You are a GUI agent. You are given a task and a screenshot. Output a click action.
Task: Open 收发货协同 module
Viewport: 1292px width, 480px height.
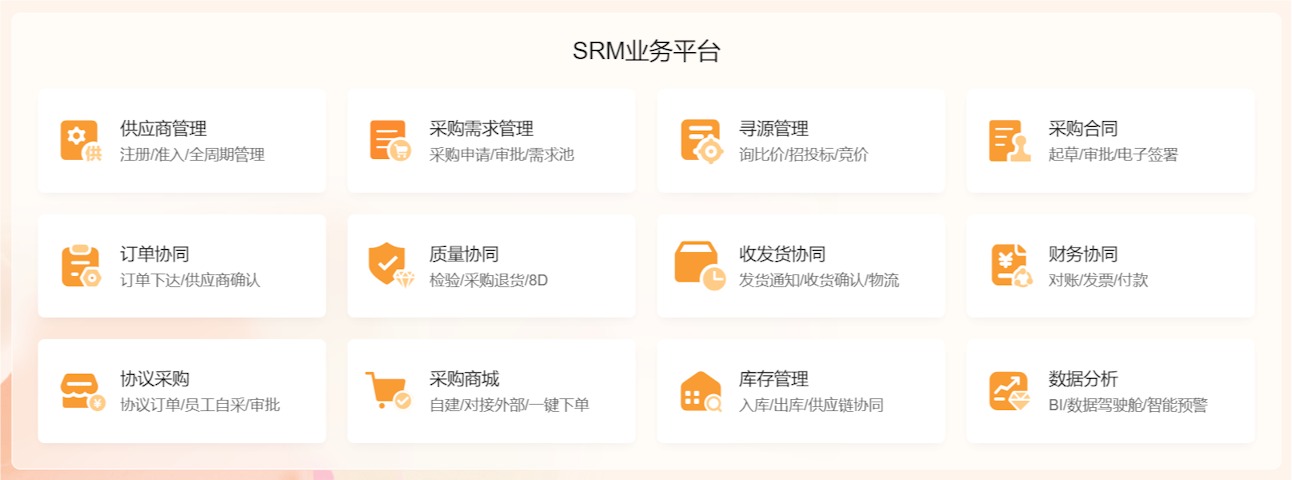tap(801, 266)
